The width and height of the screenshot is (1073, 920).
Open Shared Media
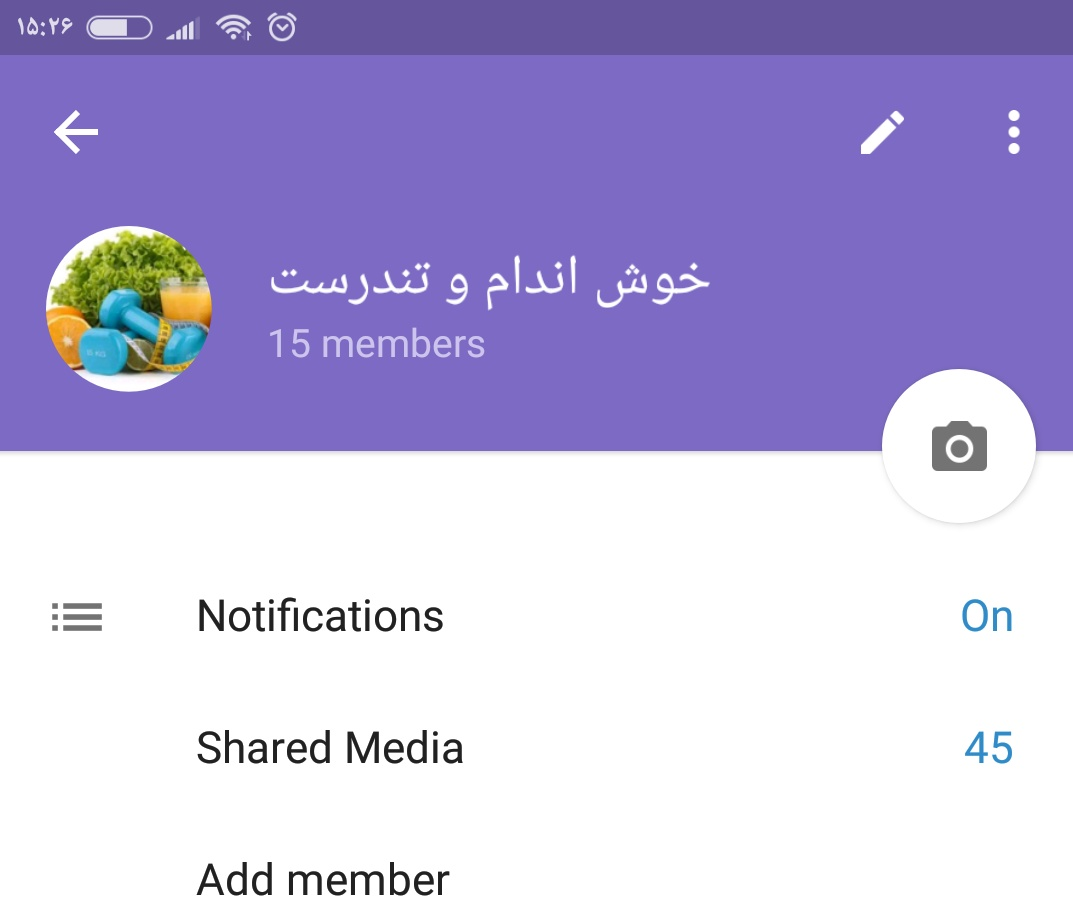coord(330,748)
